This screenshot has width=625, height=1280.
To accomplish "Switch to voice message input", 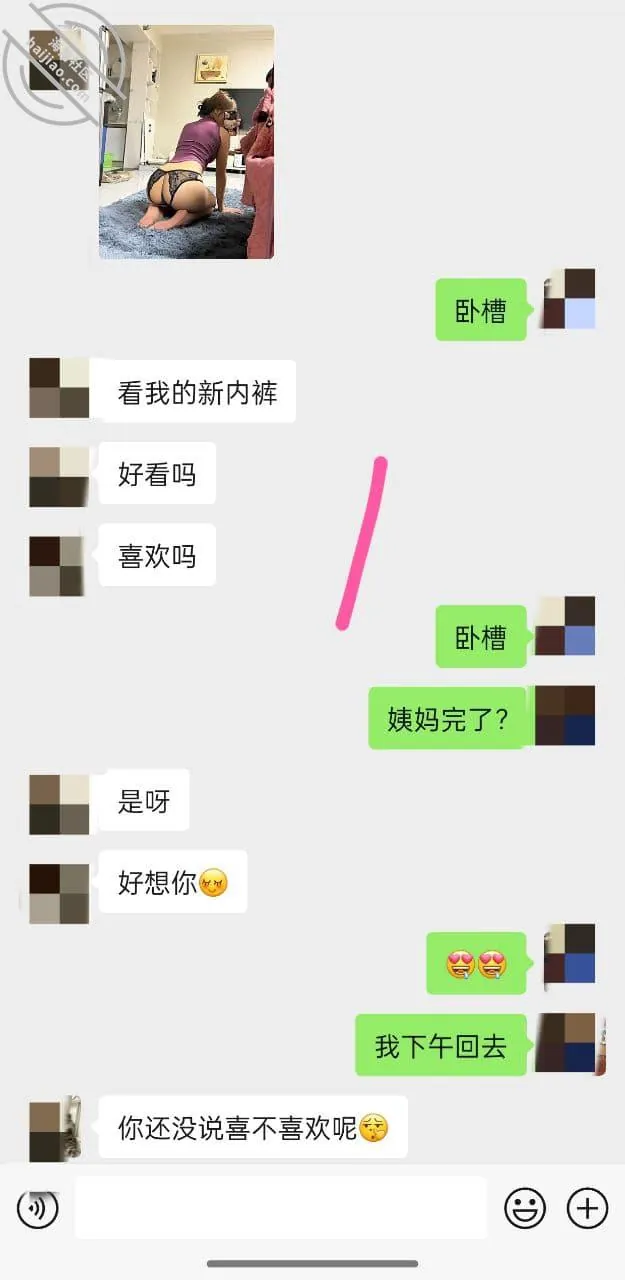I will (37, 1208).
